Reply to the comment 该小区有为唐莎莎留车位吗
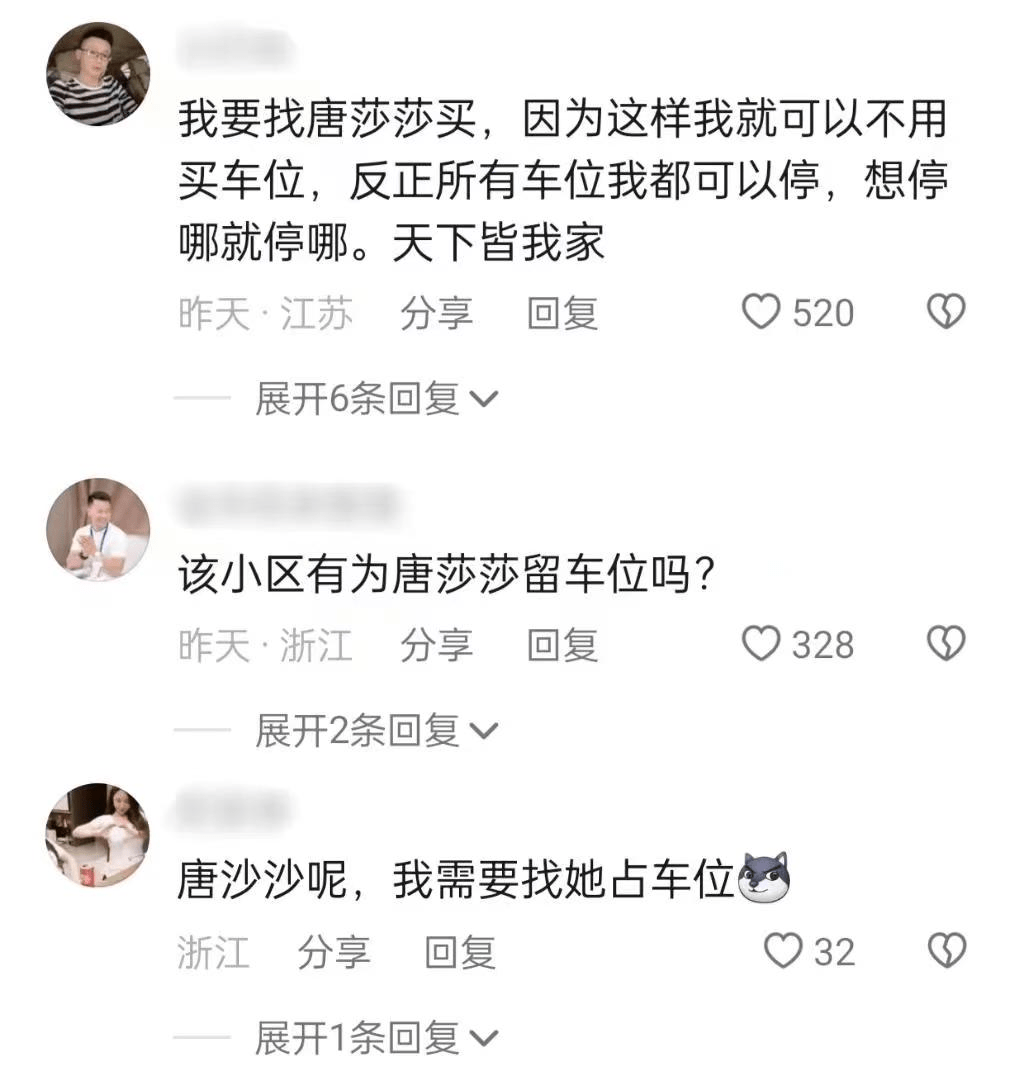This screenshot has width=1024, height=1077. [562, 646]
